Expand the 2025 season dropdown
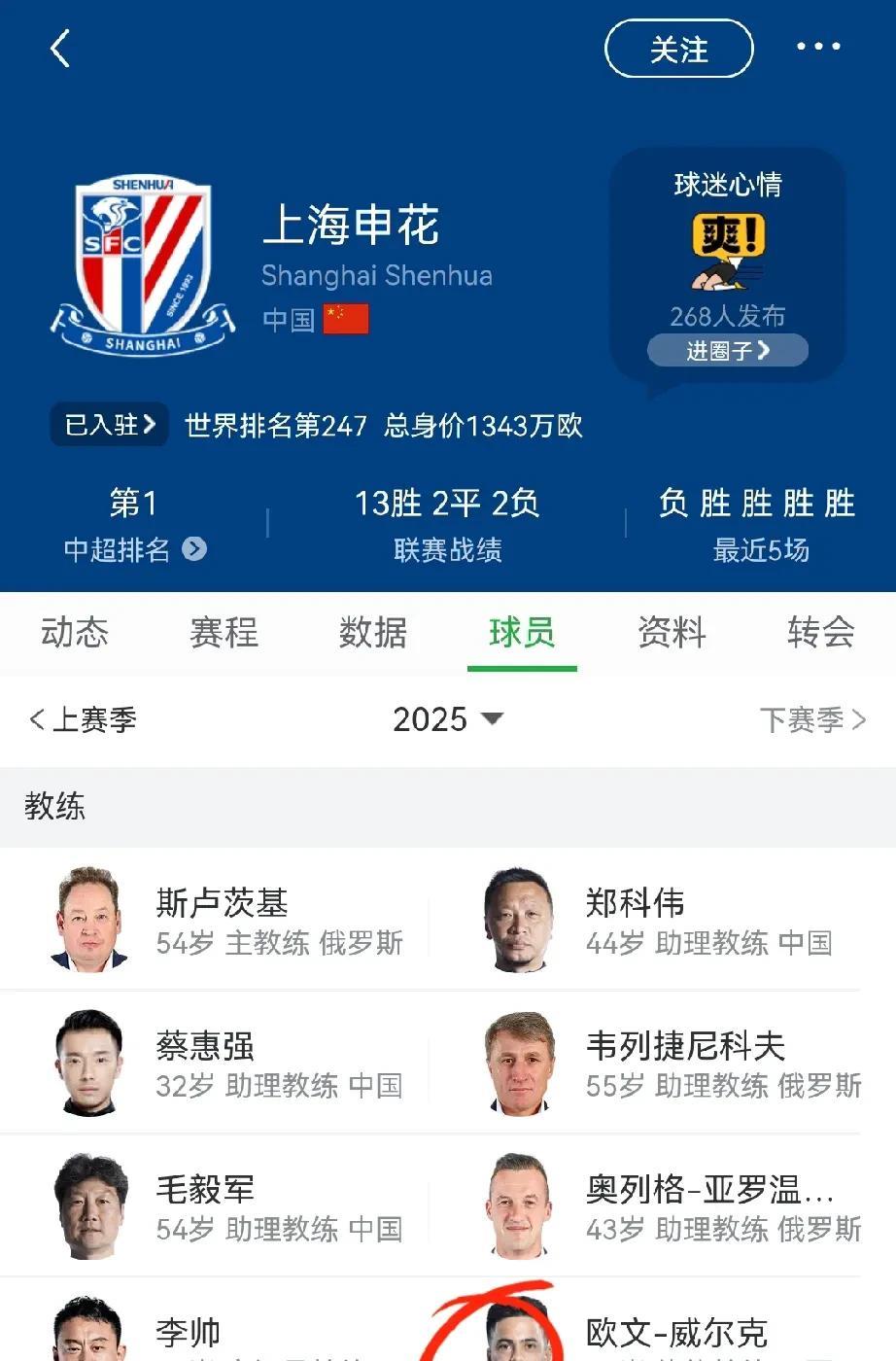Image resolution: width=896 pixels, height=1361 pixels. 448,719
